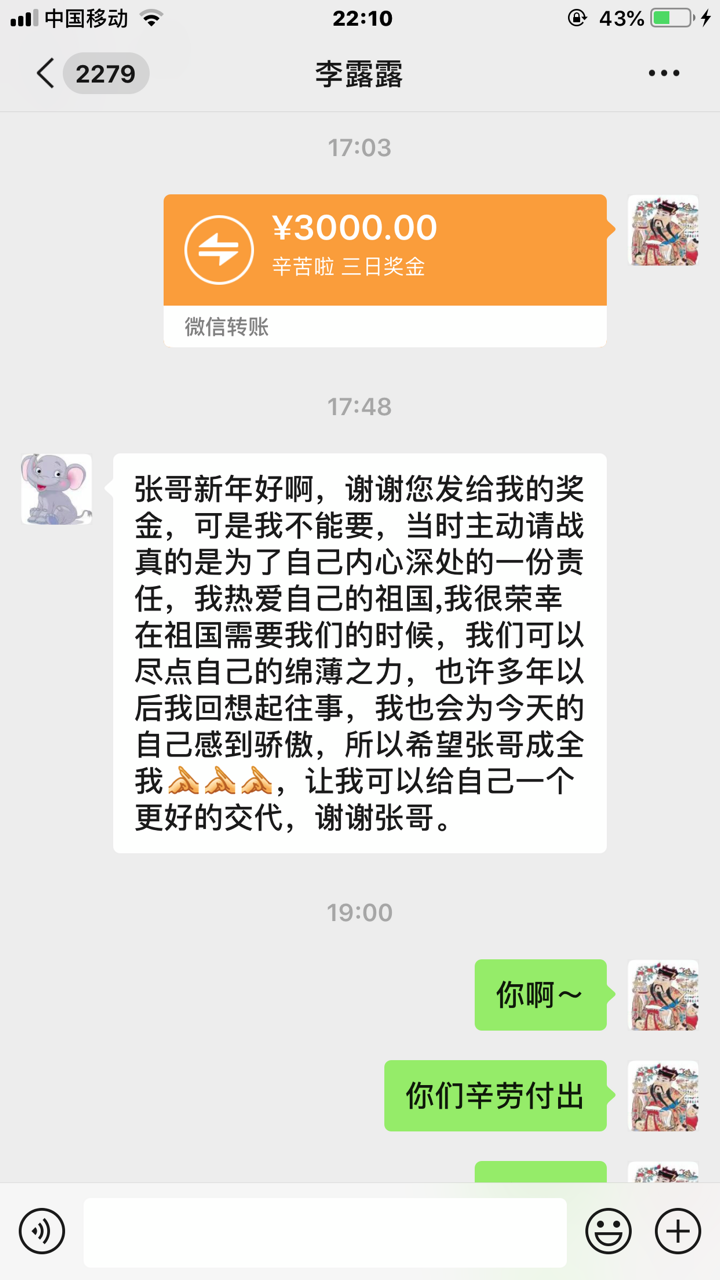Open the plus attachments menu
Viewport: 720px width, 1280px height.
click(677, 1231)
